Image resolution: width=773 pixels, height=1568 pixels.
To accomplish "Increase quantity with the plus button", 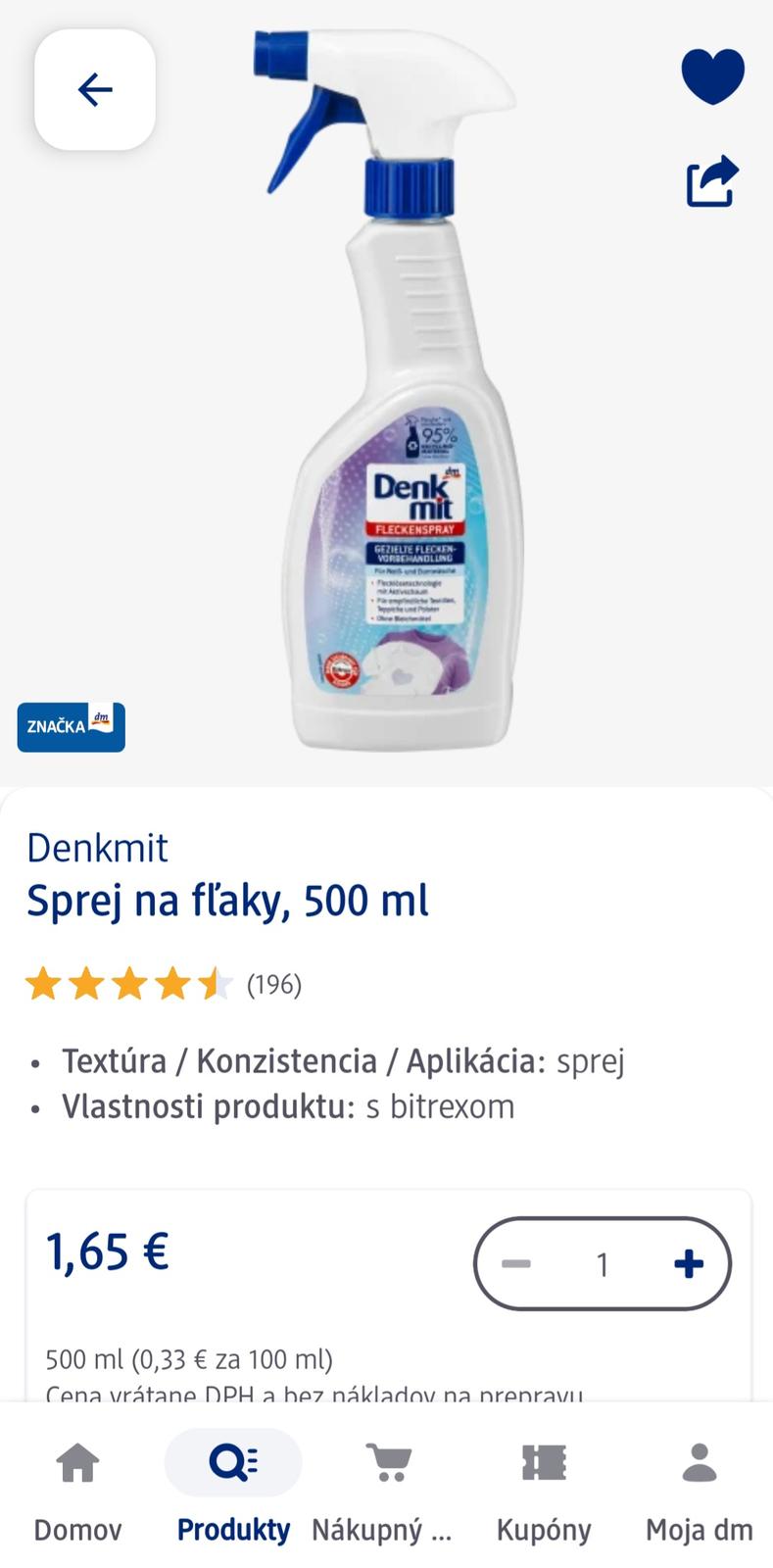I will coord(689,1264).
